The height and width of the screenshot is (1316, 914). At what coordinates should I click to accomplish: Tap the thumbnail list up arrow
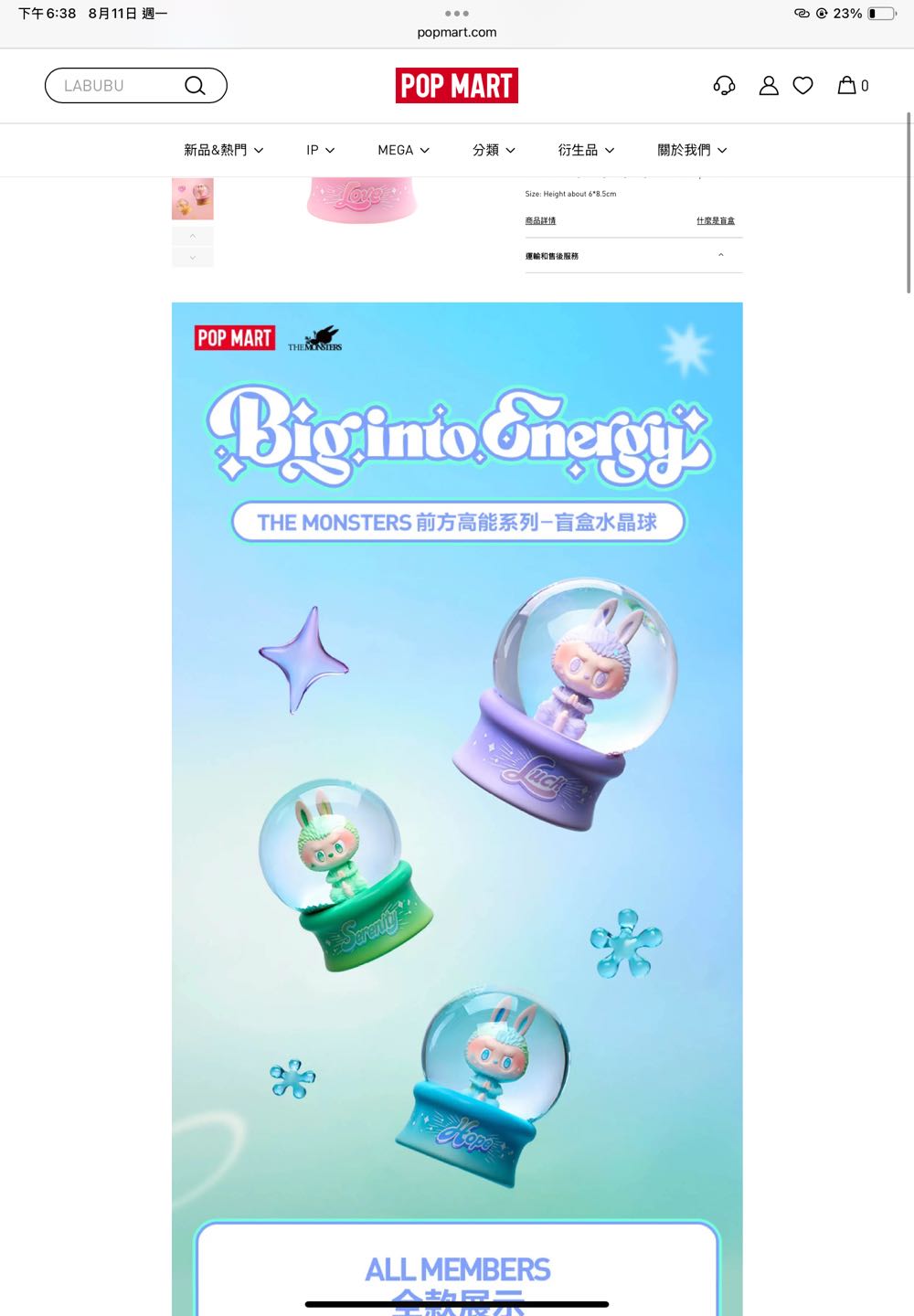point(193,237)
